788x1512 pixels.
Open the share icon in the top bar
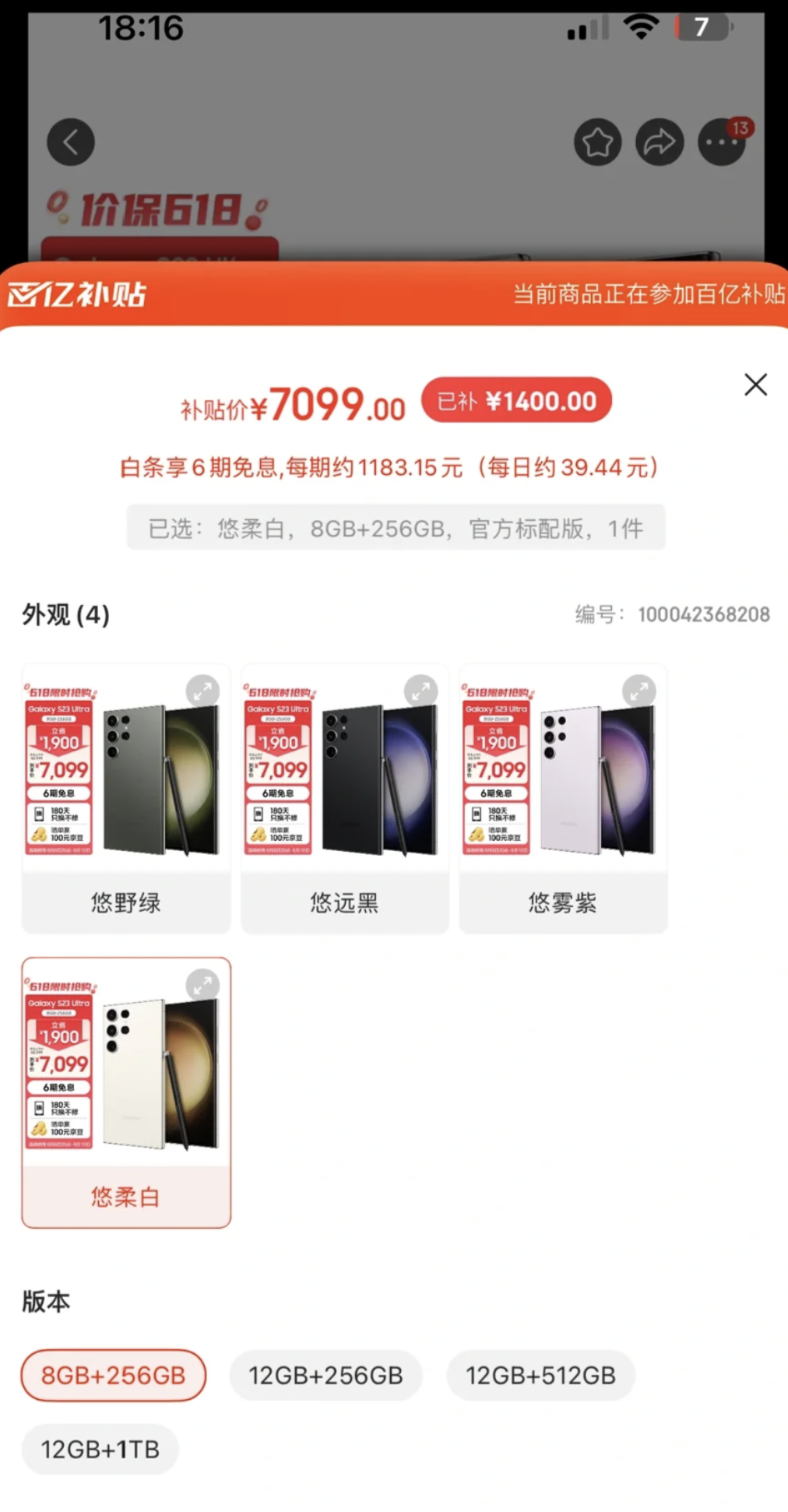tap(660, 141)
